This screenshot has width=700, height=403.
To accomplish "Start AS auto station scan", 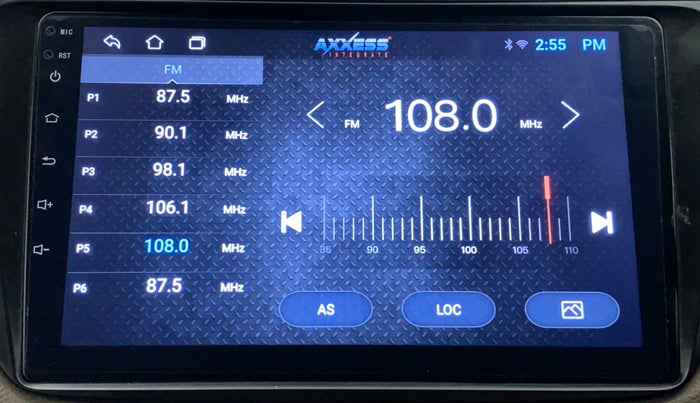I will click(326, 309).
